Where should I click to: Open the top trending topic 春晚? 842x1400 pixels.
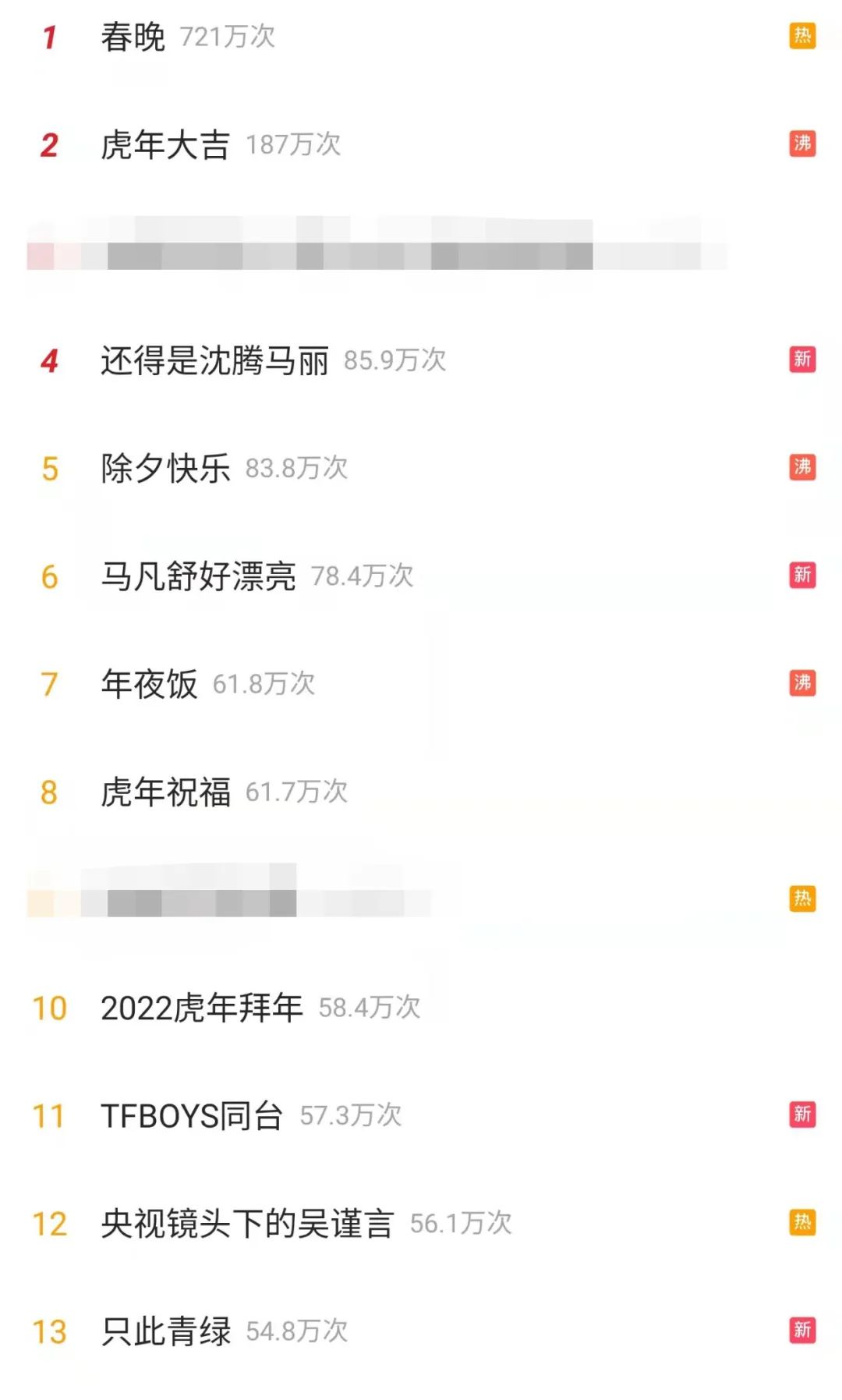click(133, 37)
